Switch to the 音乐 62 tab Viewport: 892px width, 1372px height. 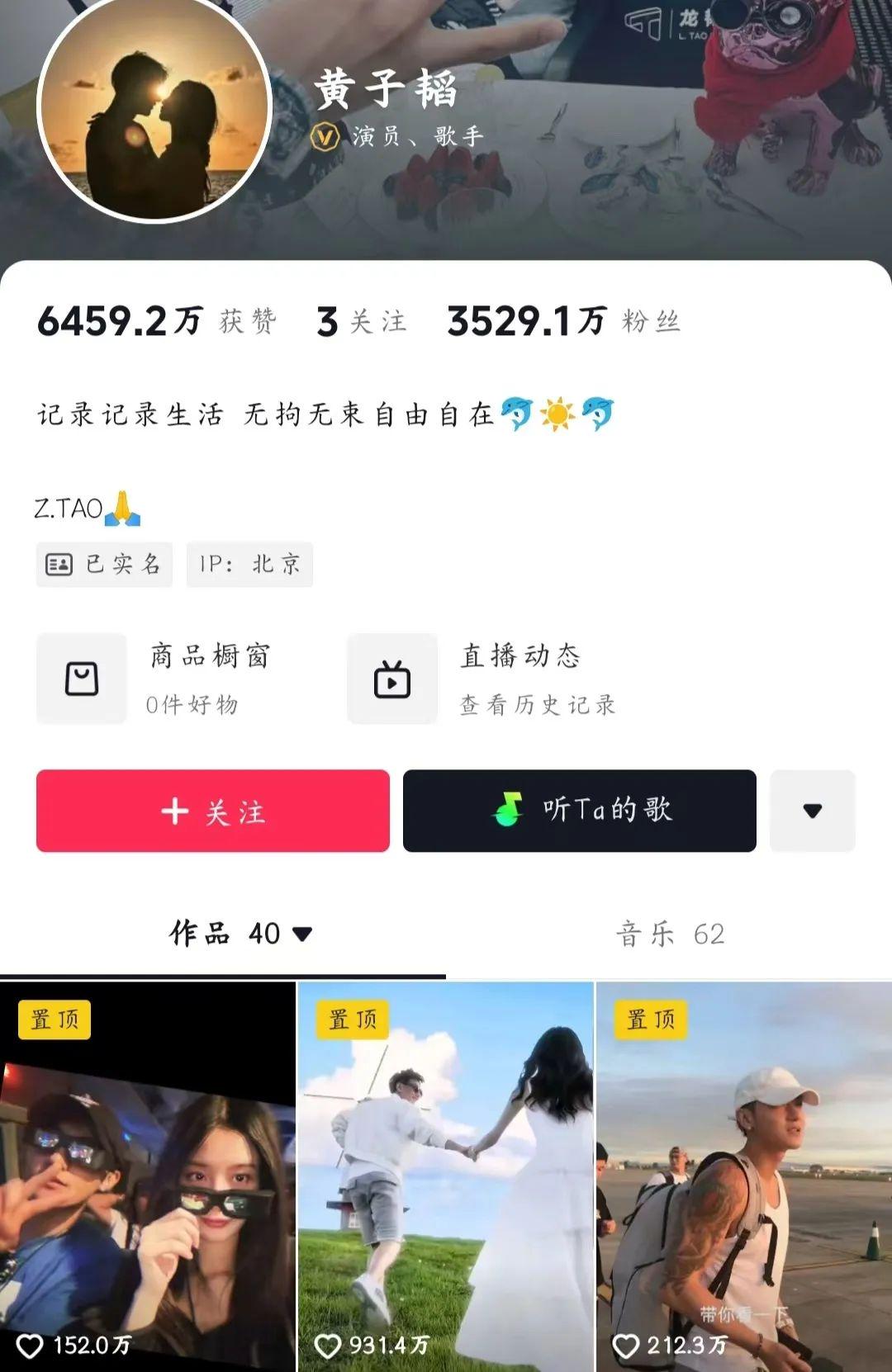tap(669, 934)
